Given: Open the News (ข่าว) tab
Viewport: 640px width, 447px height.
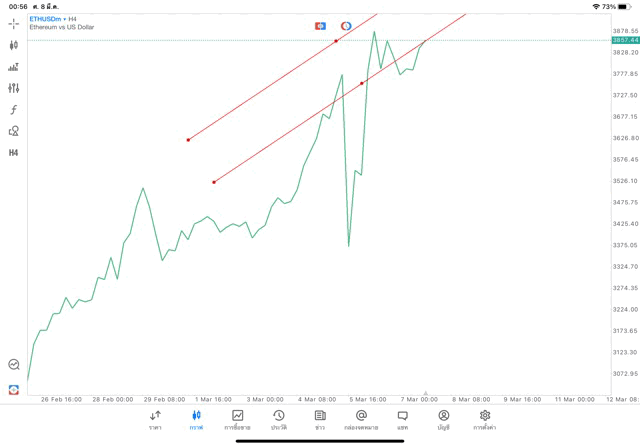Looking at the screenshot, I should pos(320,420).
